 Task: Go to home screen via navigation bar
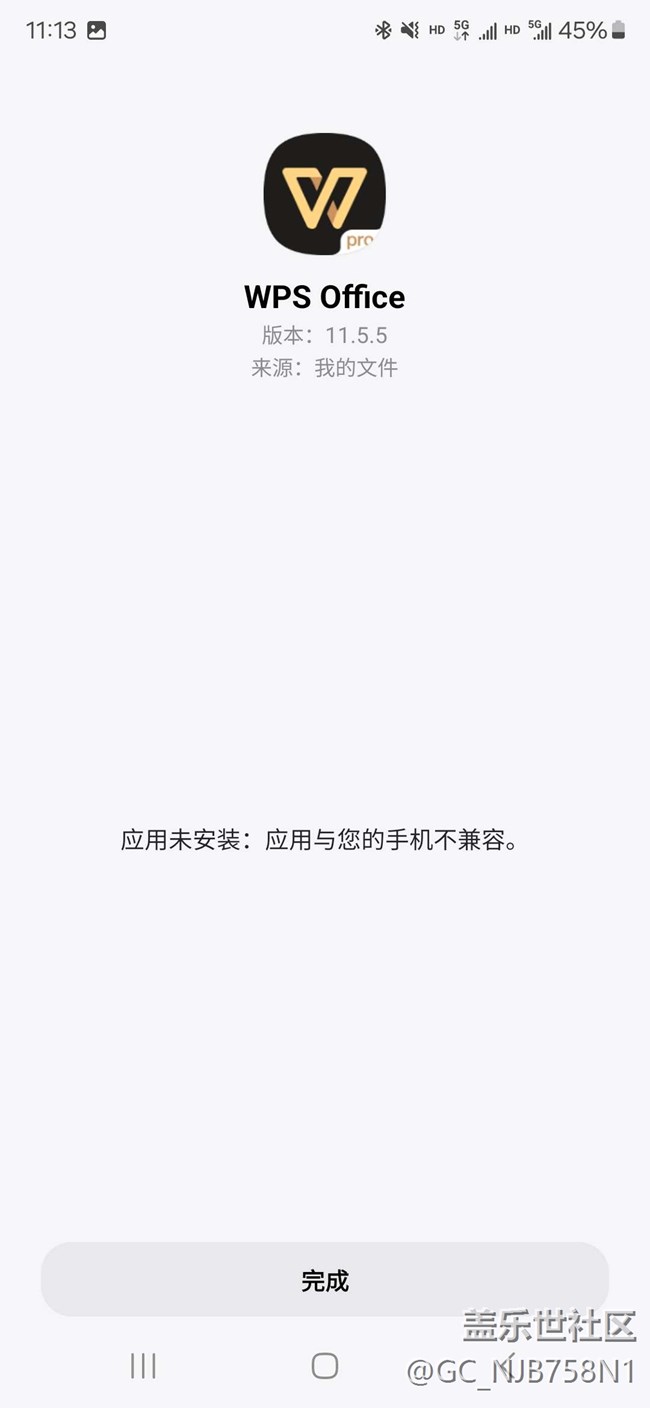[x=325, y=1366]
